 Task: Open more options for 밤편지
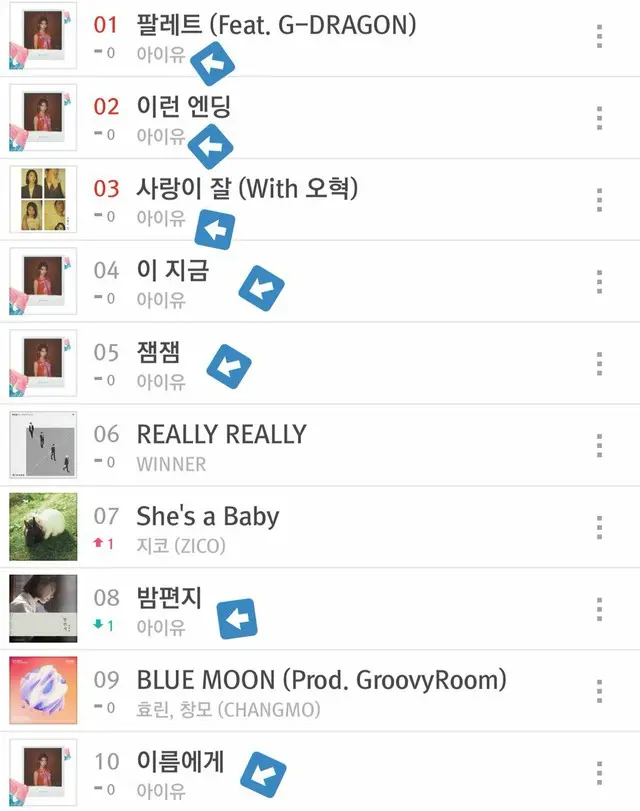tap(599, 610)
